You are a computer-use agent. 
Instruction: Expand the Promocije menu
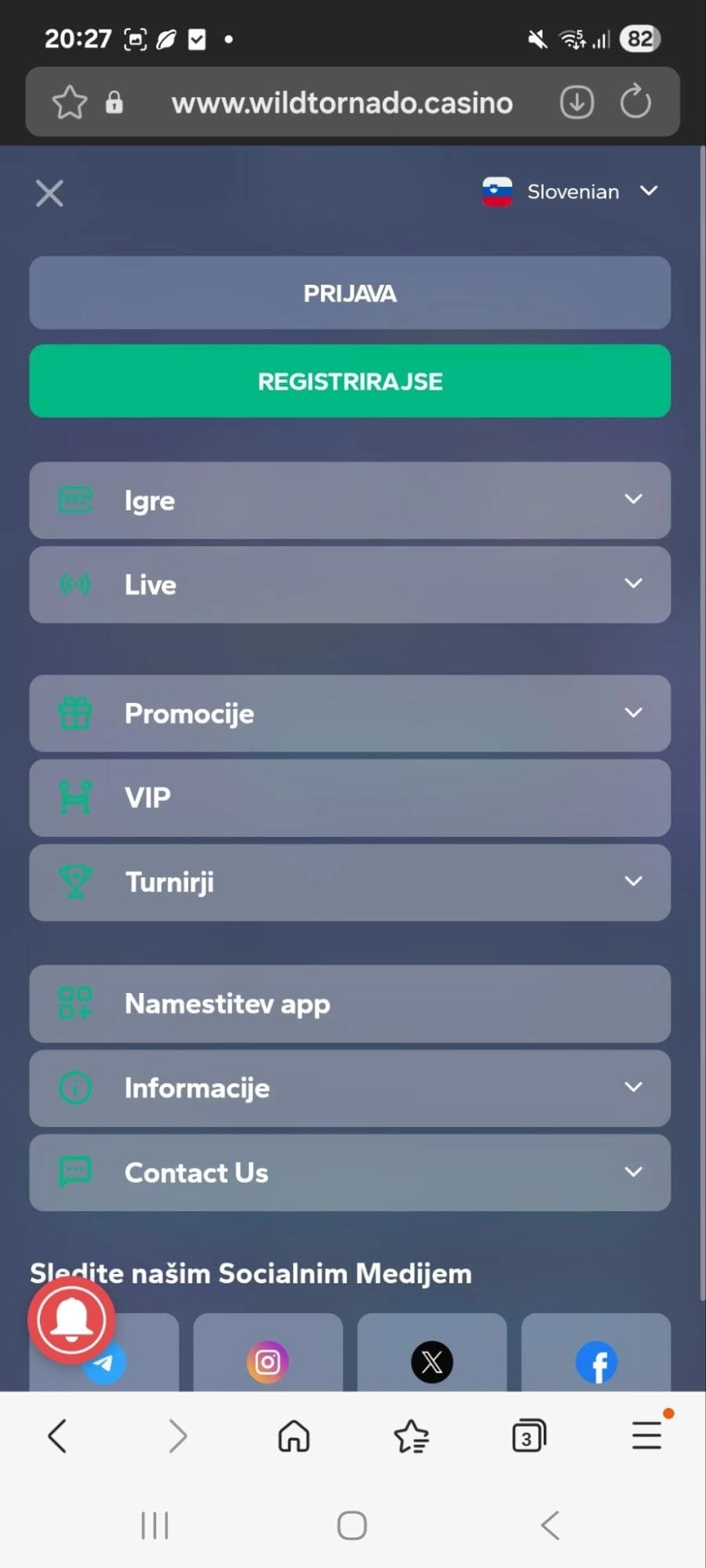pyautogui.click(x=350, y=714)
